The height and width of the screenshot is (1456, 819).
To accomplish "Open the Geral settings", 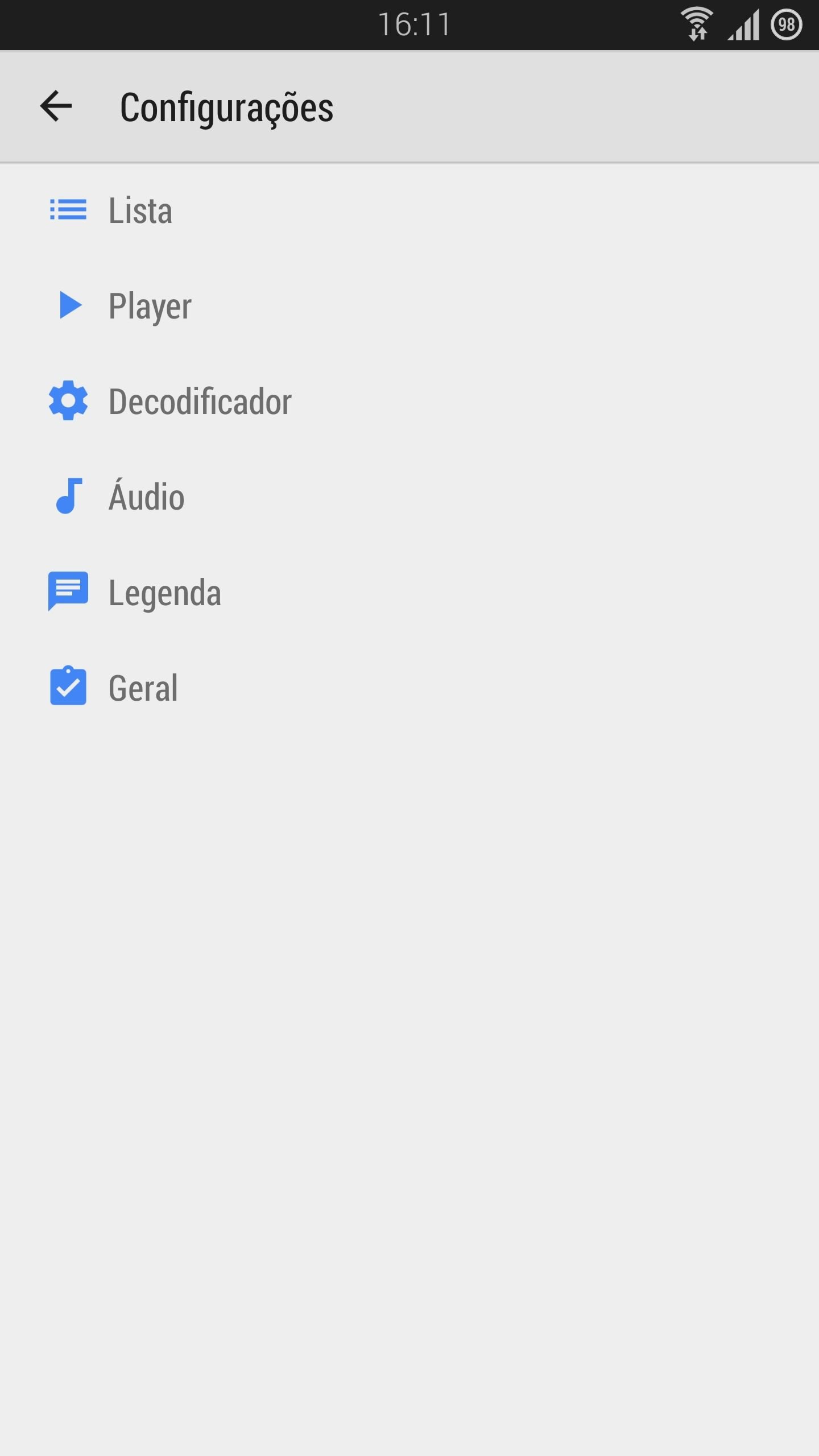I will tap(409, 688).
